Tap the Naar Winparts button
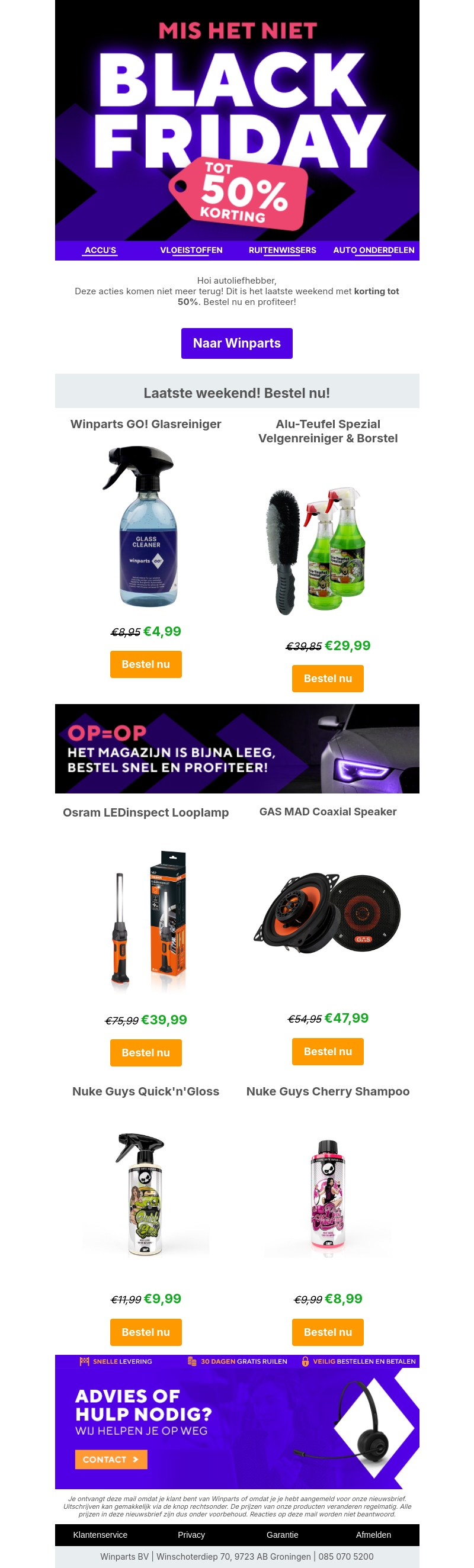 pyautogui.click(x=236, y=343)
